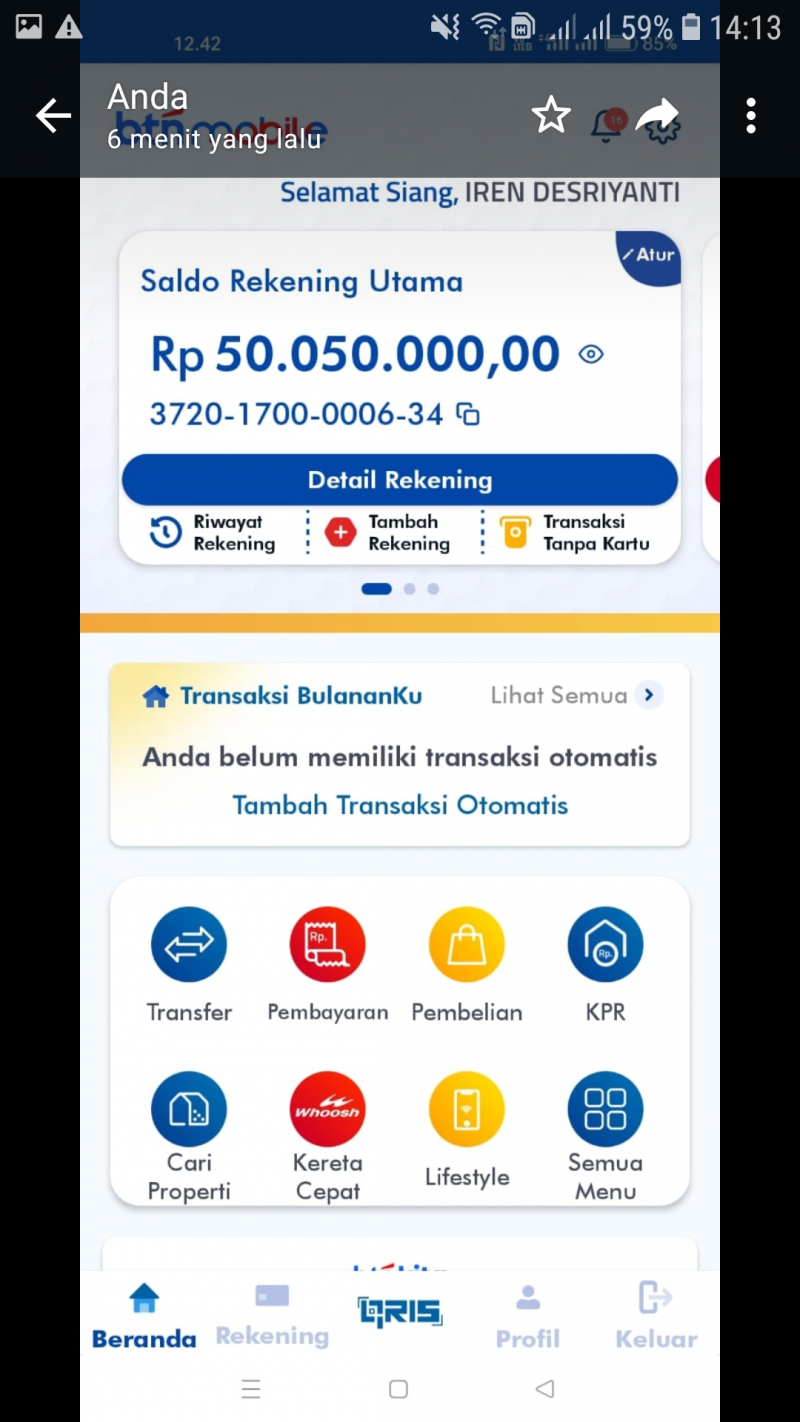
Task: Select the Pembayaran payment icon
Action: (x=328, y=943)
